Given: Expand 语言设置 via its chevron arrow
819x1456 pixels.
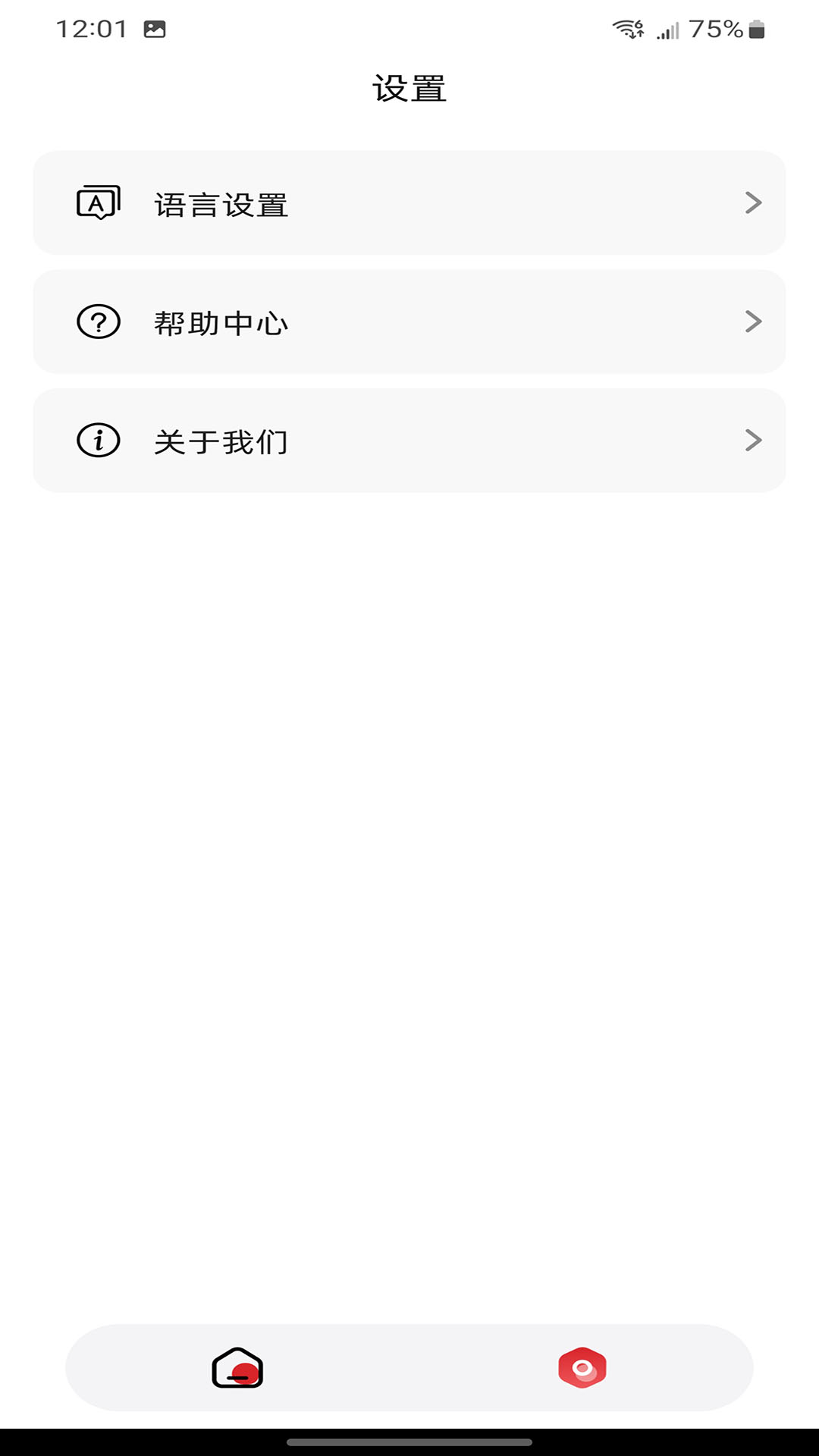Looking at the screenshot, I should point(752,202).
